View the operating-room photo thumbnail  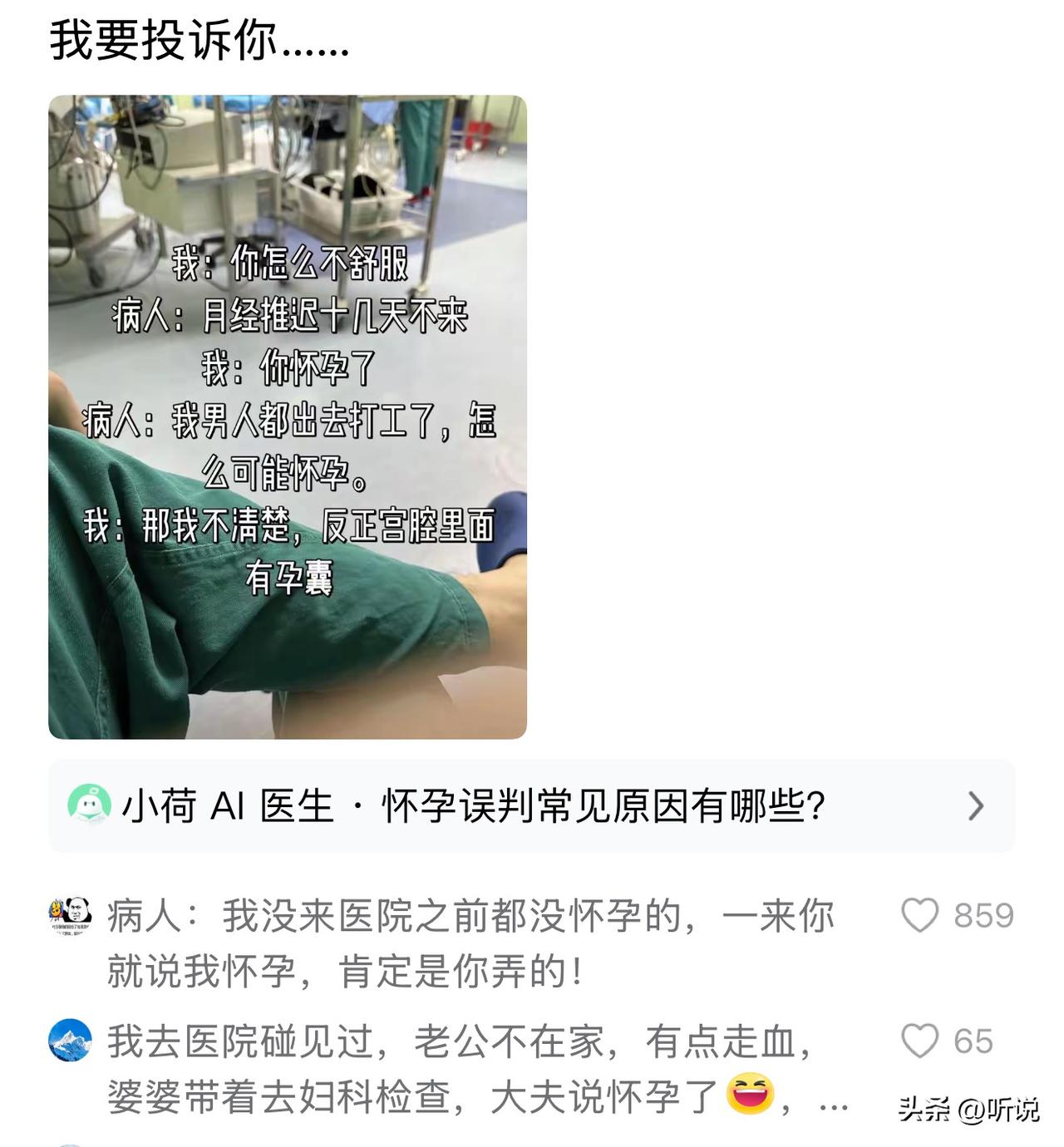pos(291,416)
